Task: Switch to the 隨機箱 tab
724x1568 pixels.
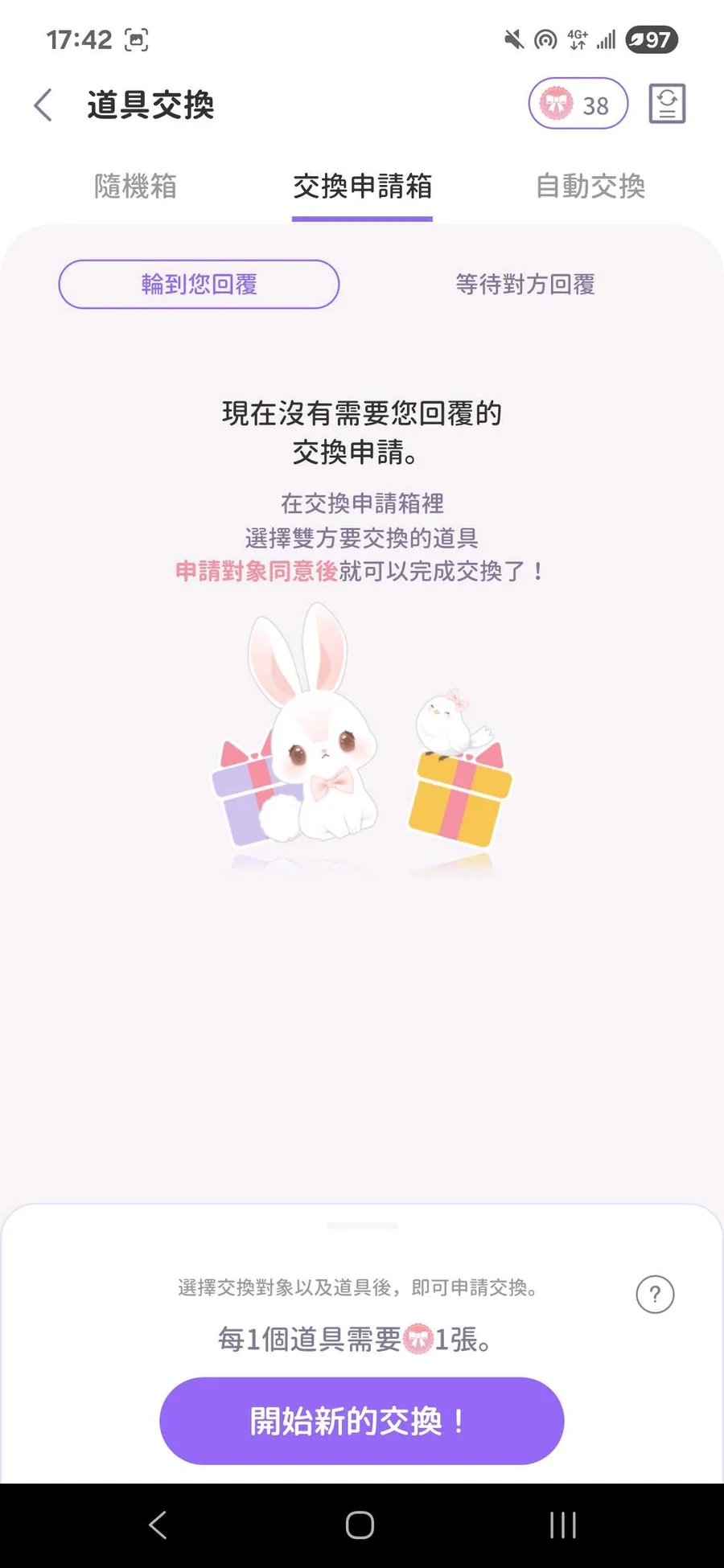Action: [x=135, y=187]
